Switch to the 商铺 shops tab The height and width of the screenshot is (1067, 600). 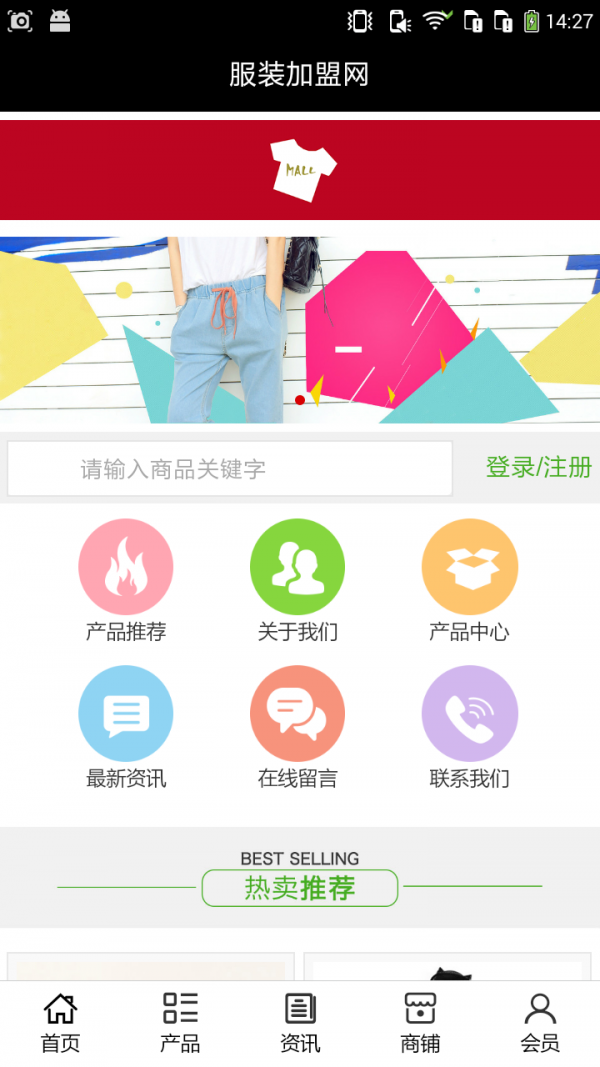point(420,1022)
